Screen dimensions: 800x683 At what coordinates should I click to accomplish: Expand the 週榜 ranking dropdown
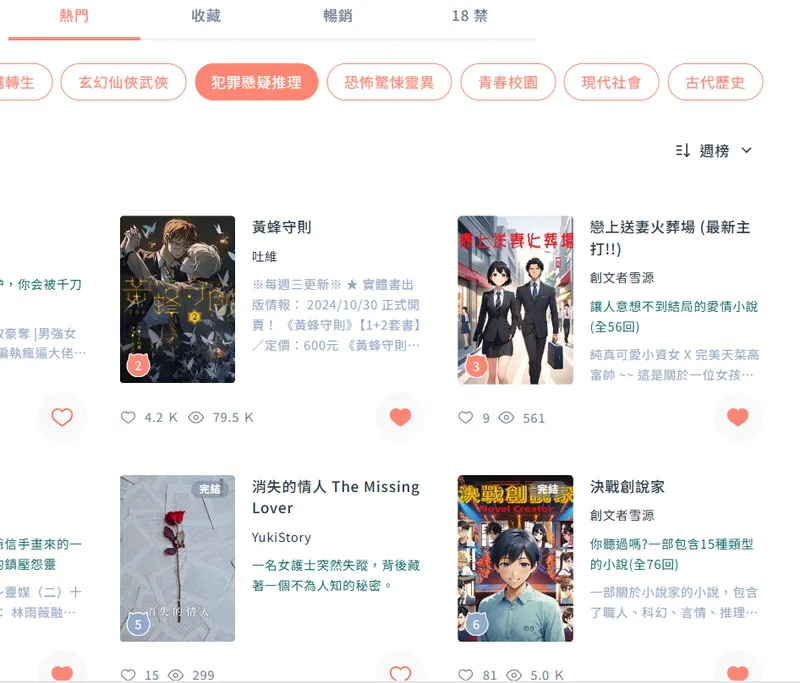tap(714, 151)
